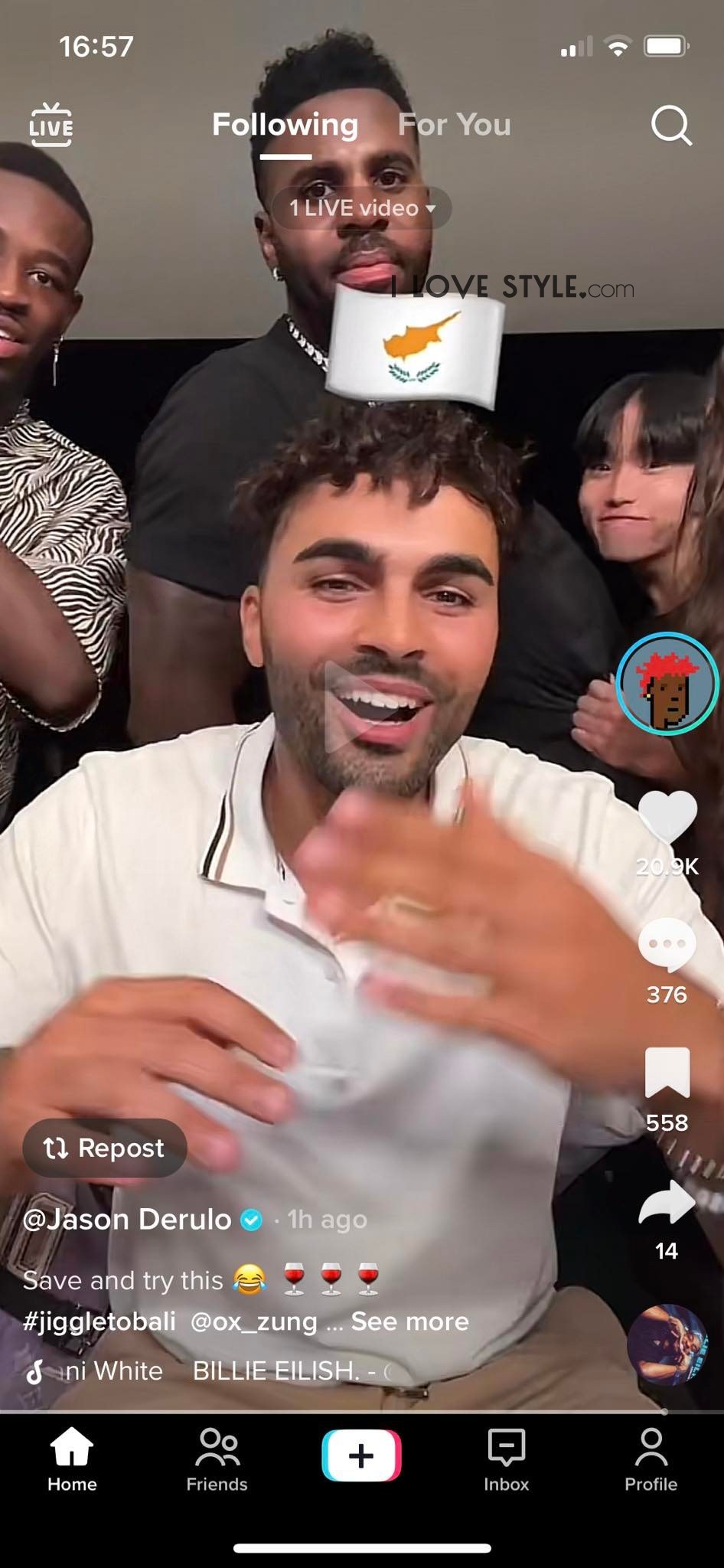Open the #jiggletobali hashtag
Screen dimensions: 724x1568
coord(99,1321)
